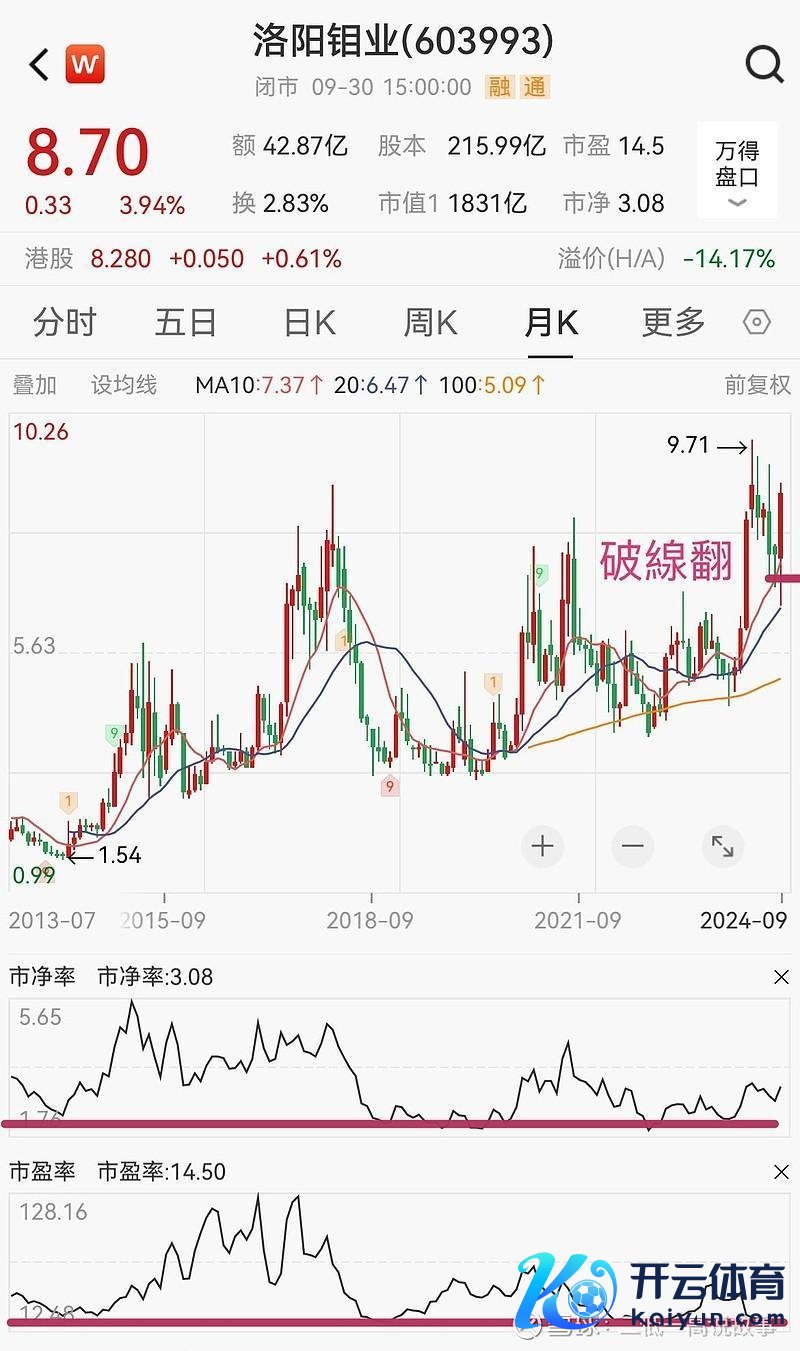Open stock search with the magnifier icon
Viewport: 800px width, 1351px height.
764,66
